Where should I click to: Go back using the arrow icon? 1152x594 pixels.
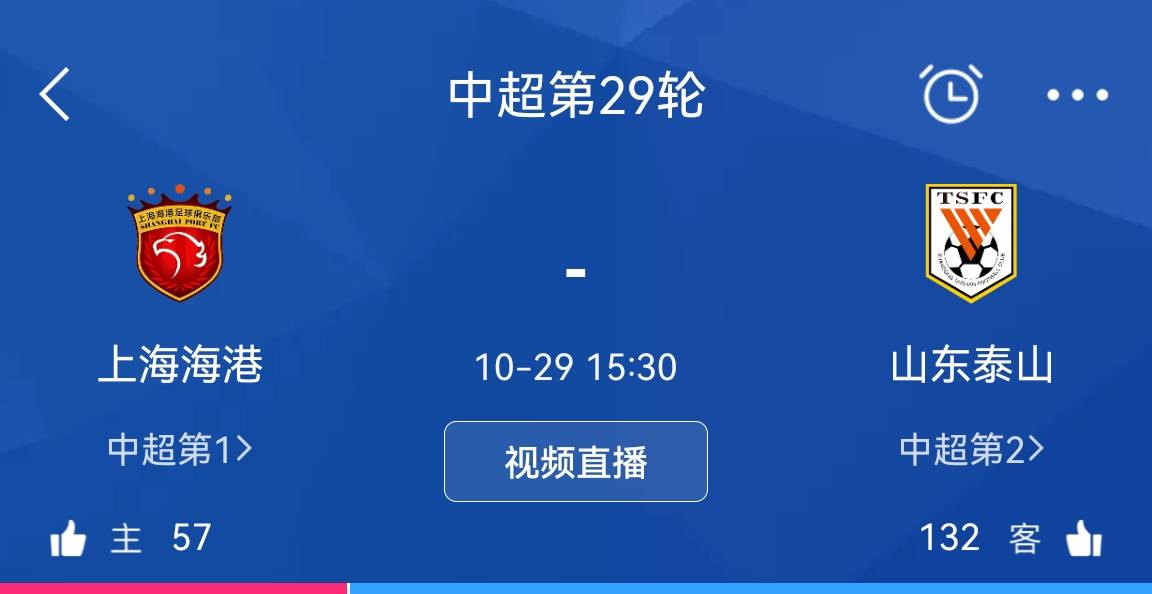point(56,95)
